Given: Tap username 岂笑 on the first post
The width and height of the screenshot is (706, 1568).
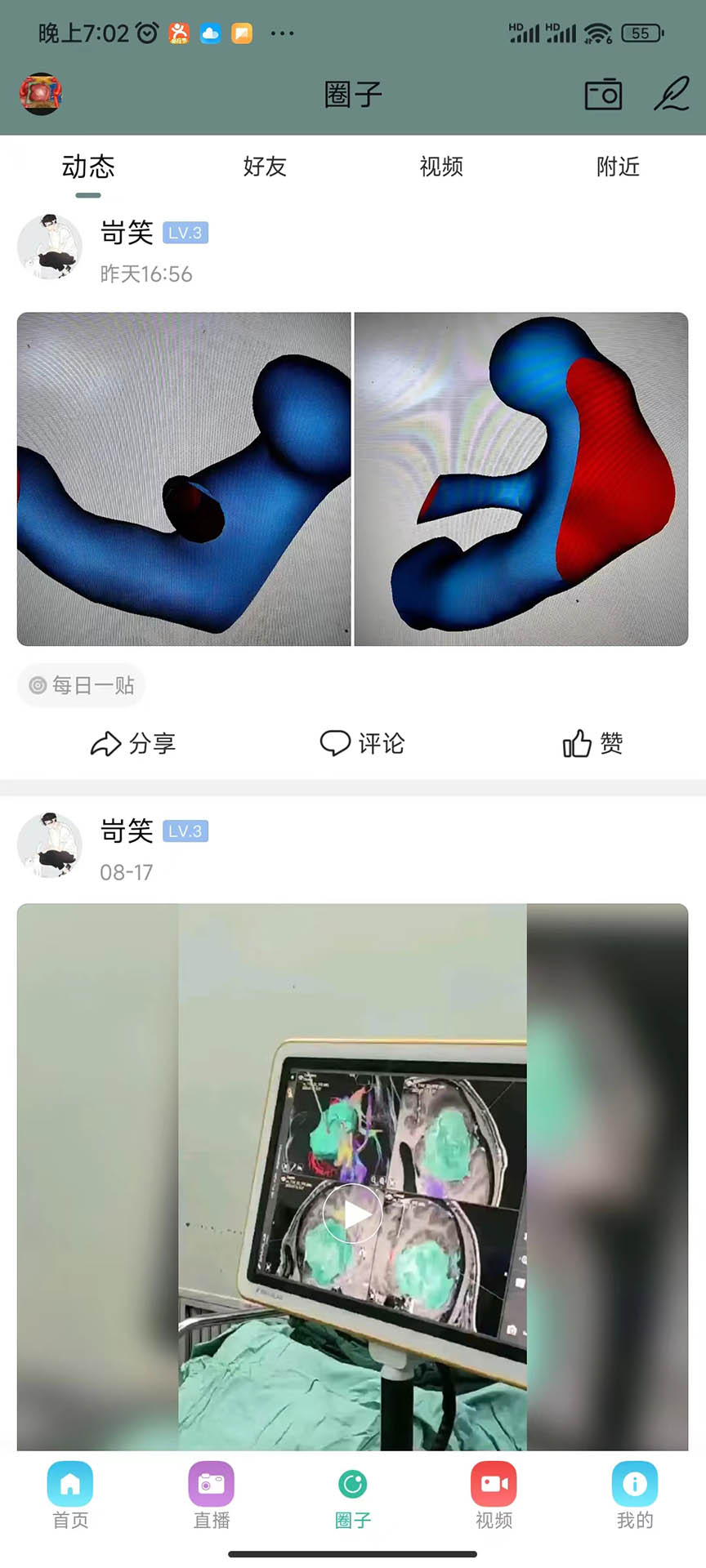Looking at the screenshot, I should click(x=127, y=233).
